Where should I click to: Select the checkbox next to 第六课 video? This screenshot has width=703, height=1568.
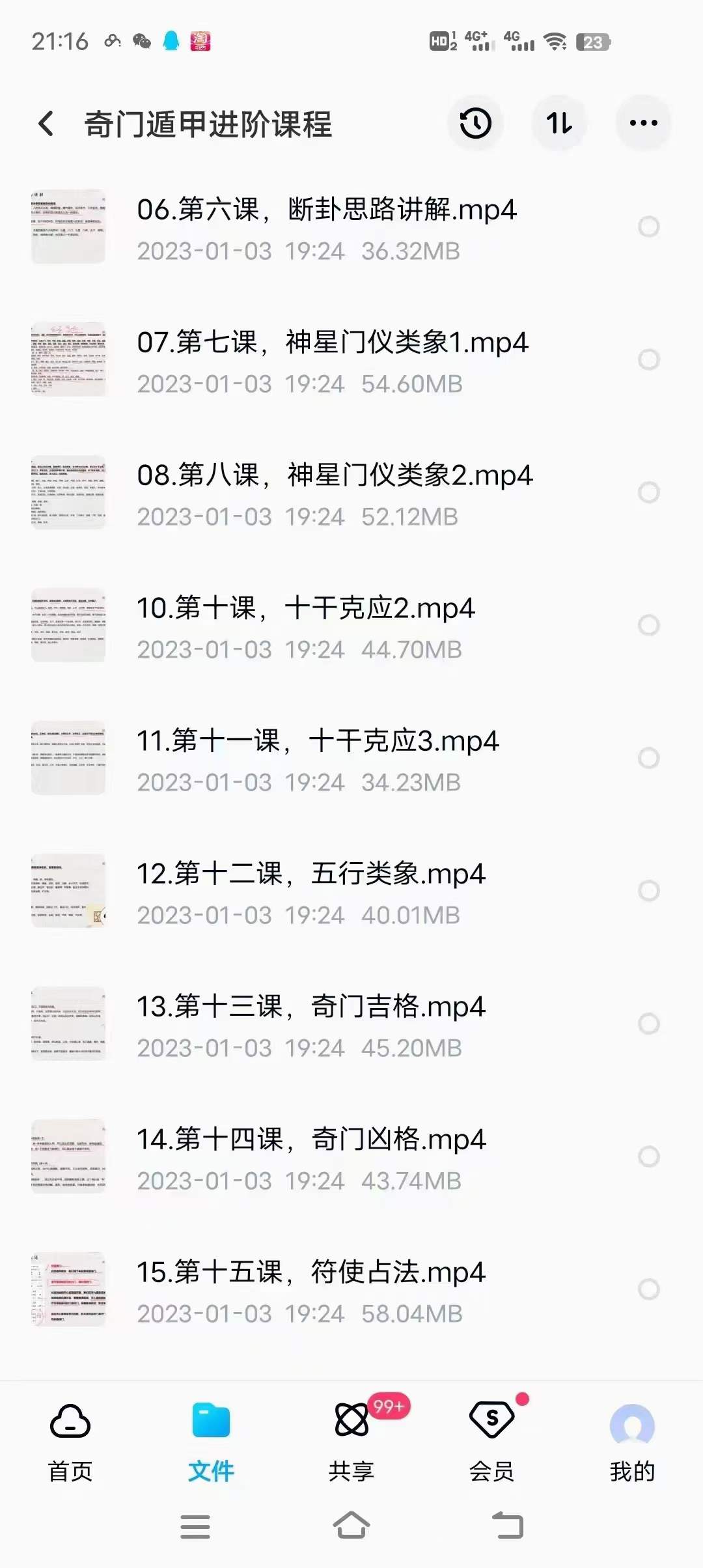tap(648, 227)
